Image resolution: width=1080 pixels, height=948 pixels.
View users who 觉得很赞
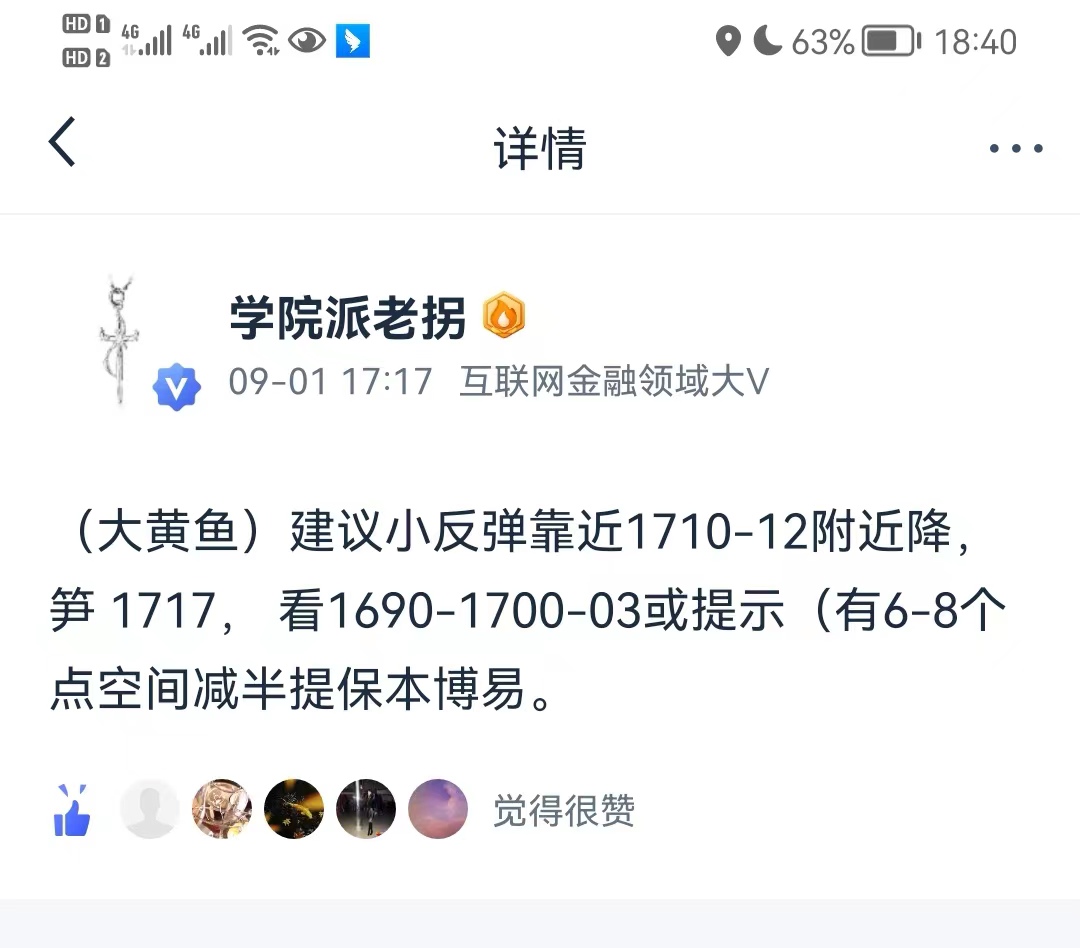(x=563, y=811)
